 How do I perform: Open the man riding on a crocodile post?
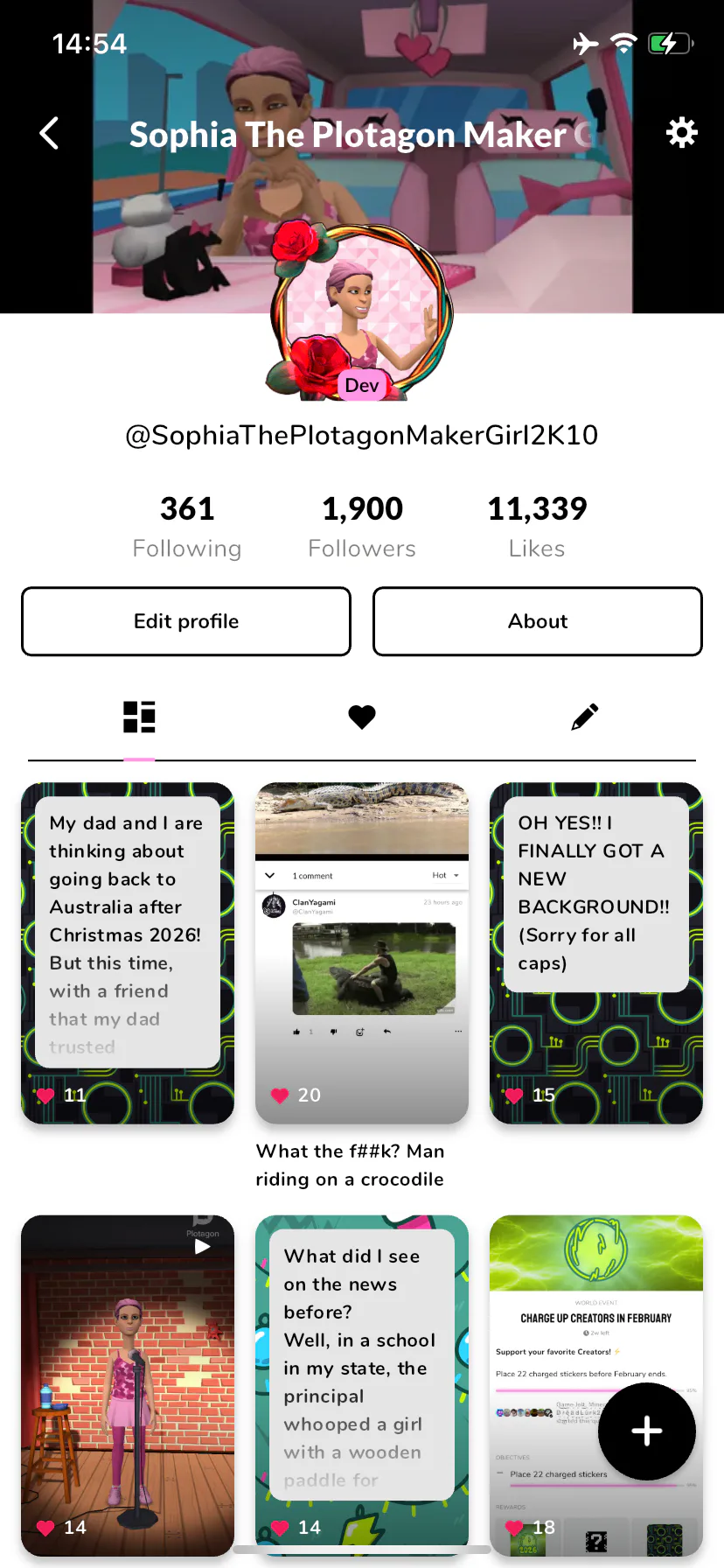362,953
